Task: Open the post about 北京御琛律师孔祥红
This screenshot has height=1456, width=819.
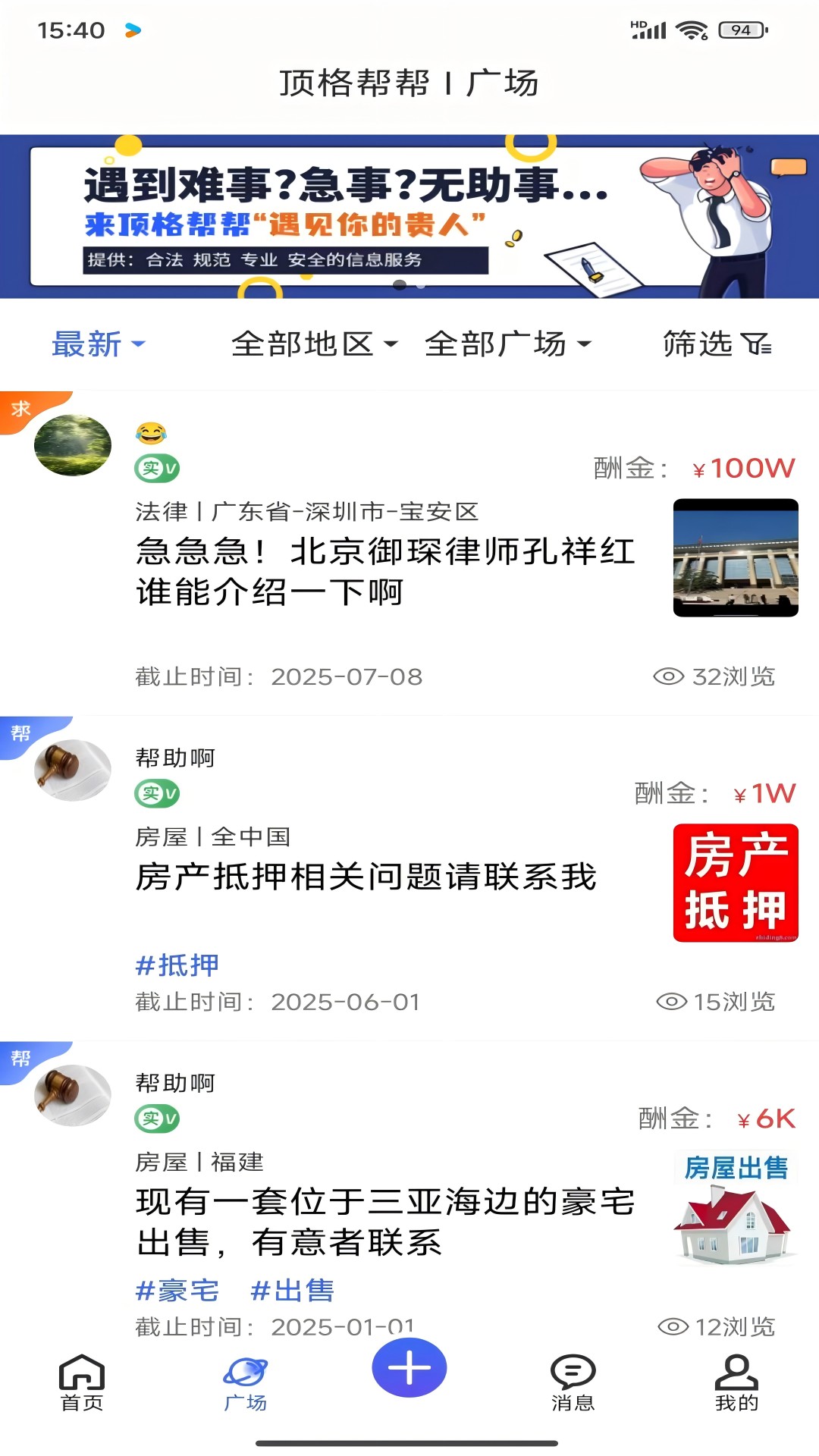Action: (385, 571)
